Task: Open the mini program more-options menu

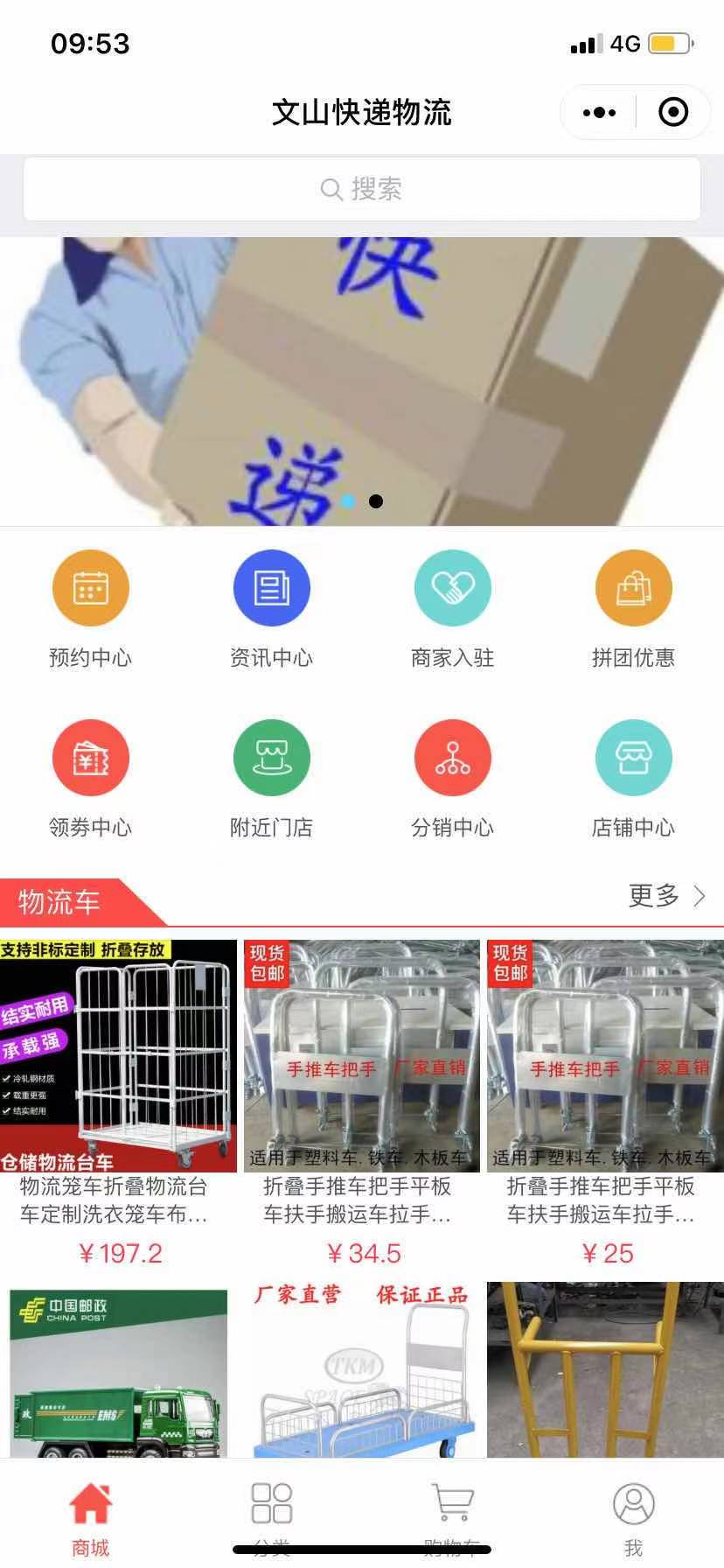Action: [x=599, y=113]
